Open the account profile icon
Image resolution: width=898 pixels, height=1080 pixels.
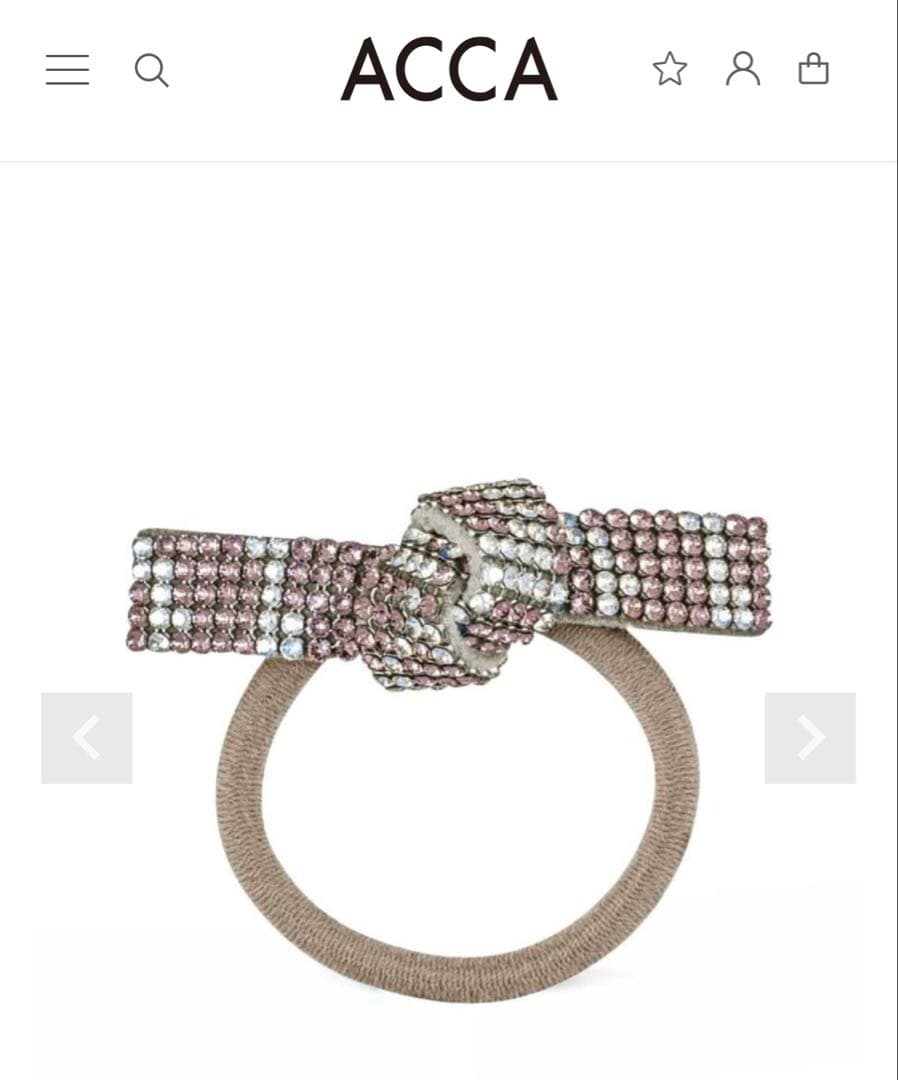tap(743, 69)
